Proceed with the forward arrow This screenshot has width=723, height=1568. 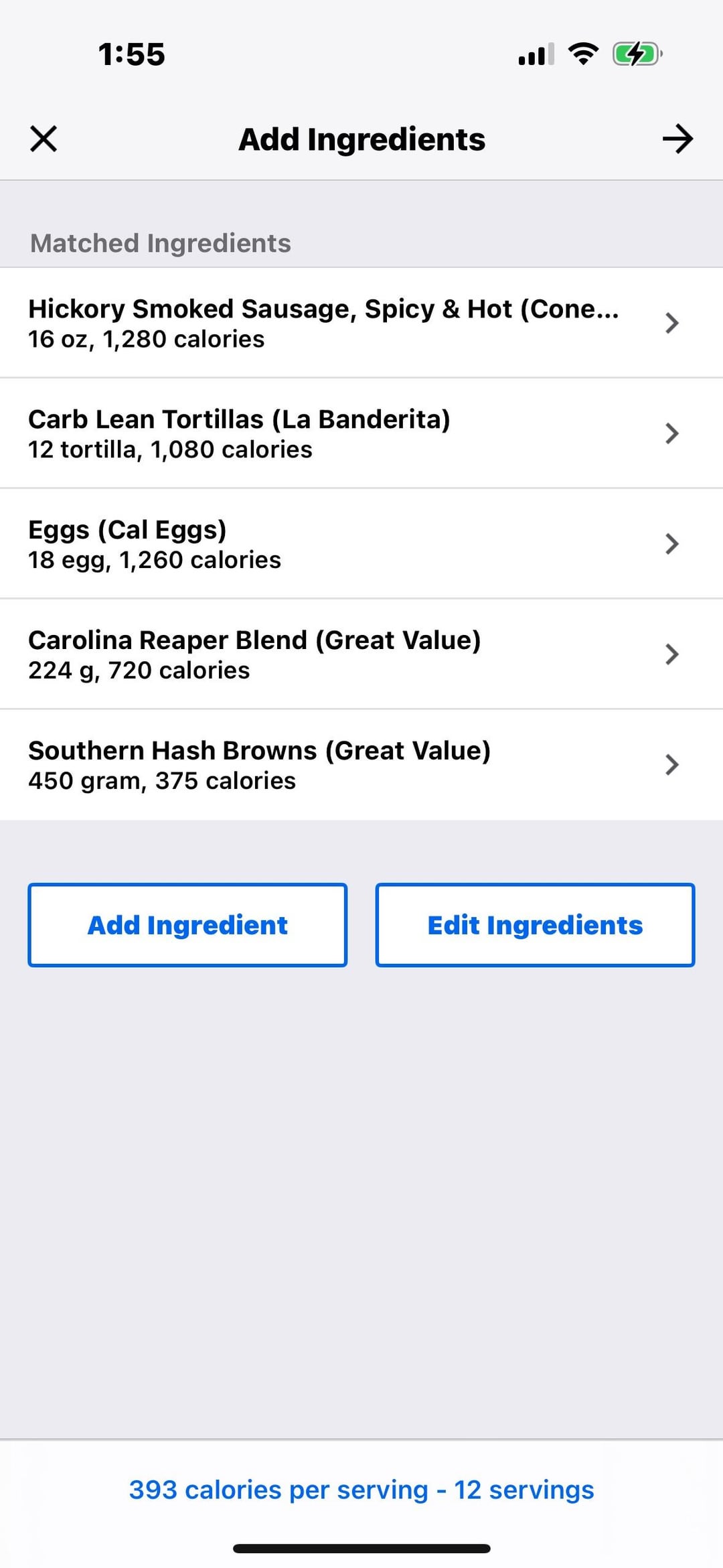677,139
